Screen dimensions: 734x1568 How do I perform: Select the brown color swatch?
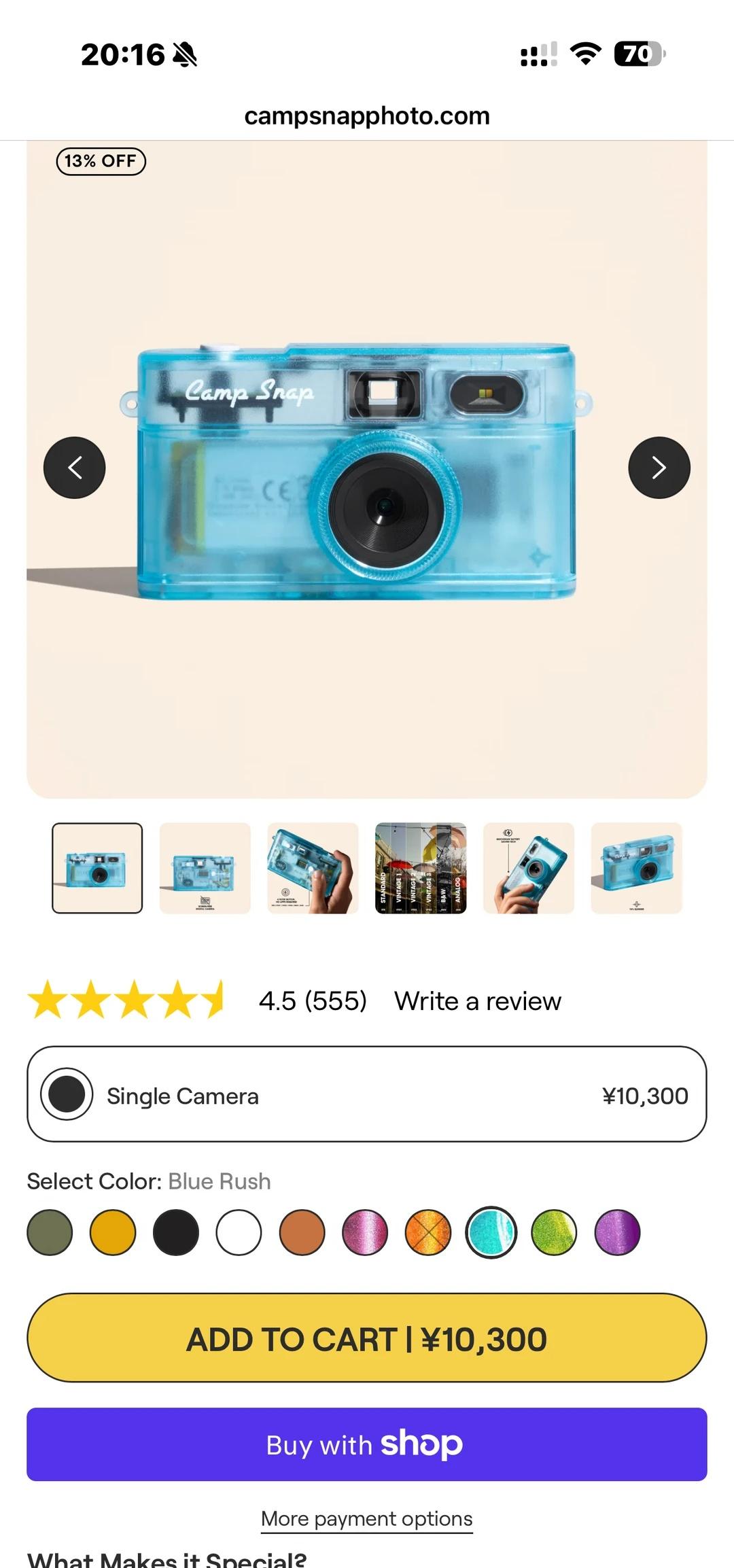(x=302, y=1232)
